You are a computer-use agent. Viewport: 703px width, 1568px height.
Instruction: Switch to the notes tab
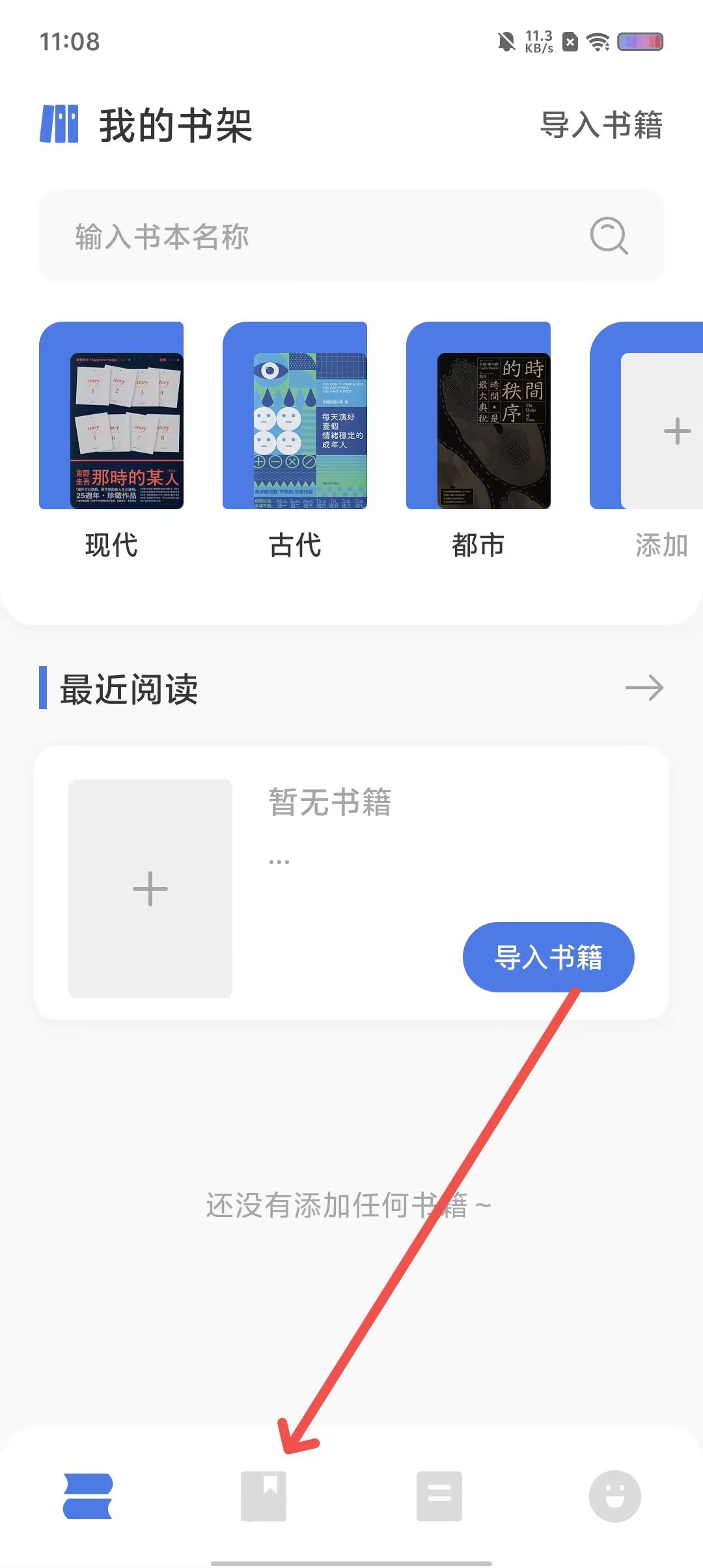(439, 1496)
